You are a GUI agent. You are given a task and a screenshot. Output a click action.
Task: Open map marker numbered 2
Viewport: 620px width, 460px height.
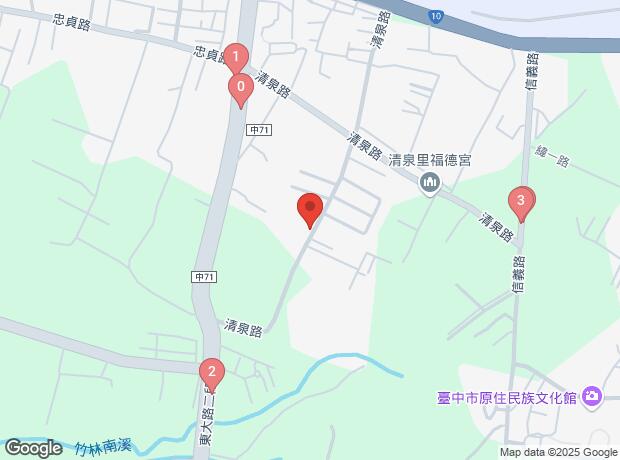click(211, 373)
